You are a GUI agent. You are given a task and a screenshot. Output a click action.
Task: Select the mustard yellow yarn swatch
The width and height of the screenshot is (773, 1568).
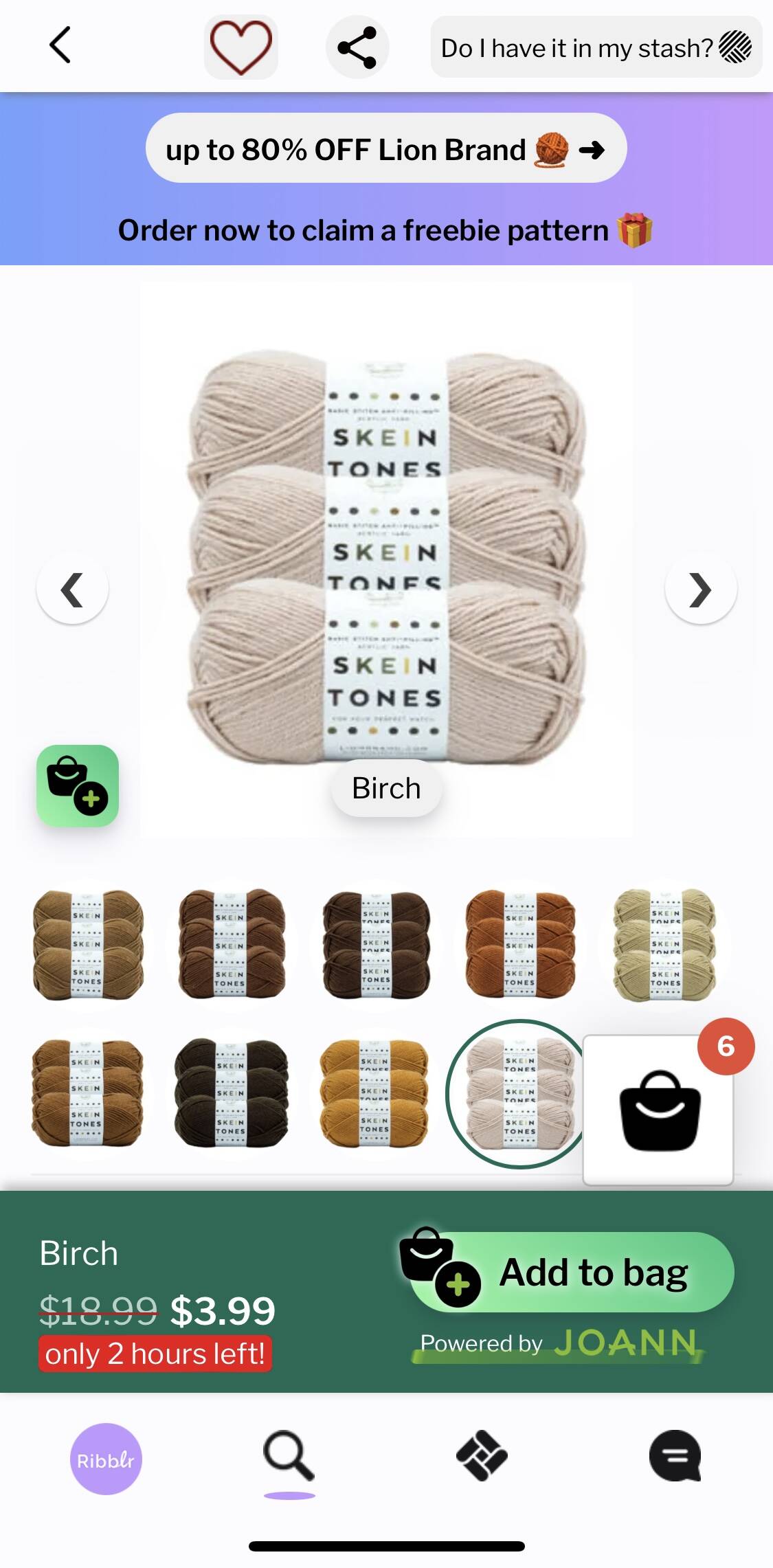click(x=374, y=1093)
